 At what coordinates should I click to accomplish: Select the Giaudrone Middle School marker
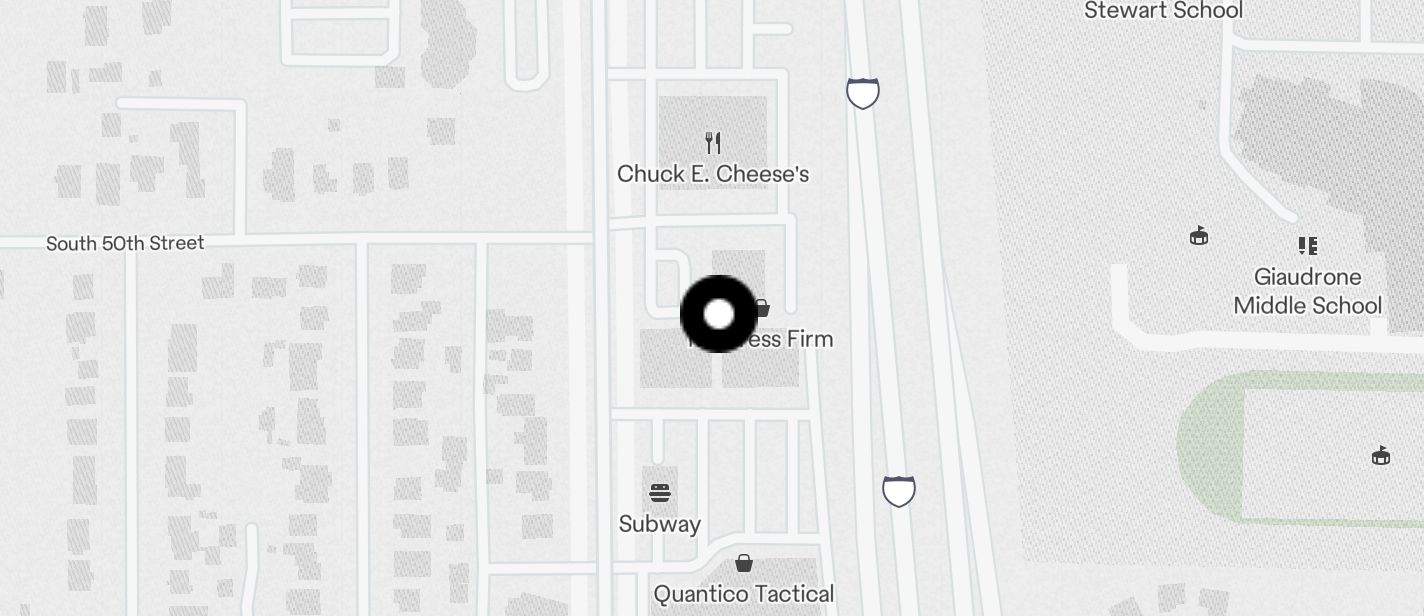(x=1307, y=246)
